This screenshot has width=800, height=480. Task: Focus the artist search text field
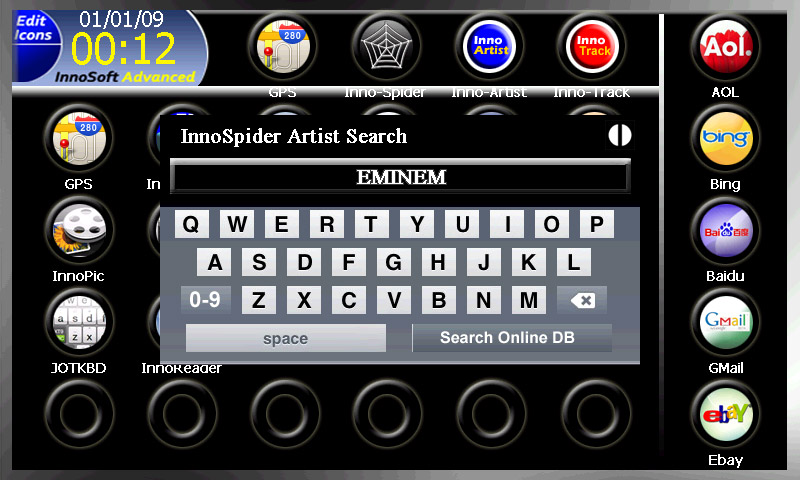coord(400,178)
